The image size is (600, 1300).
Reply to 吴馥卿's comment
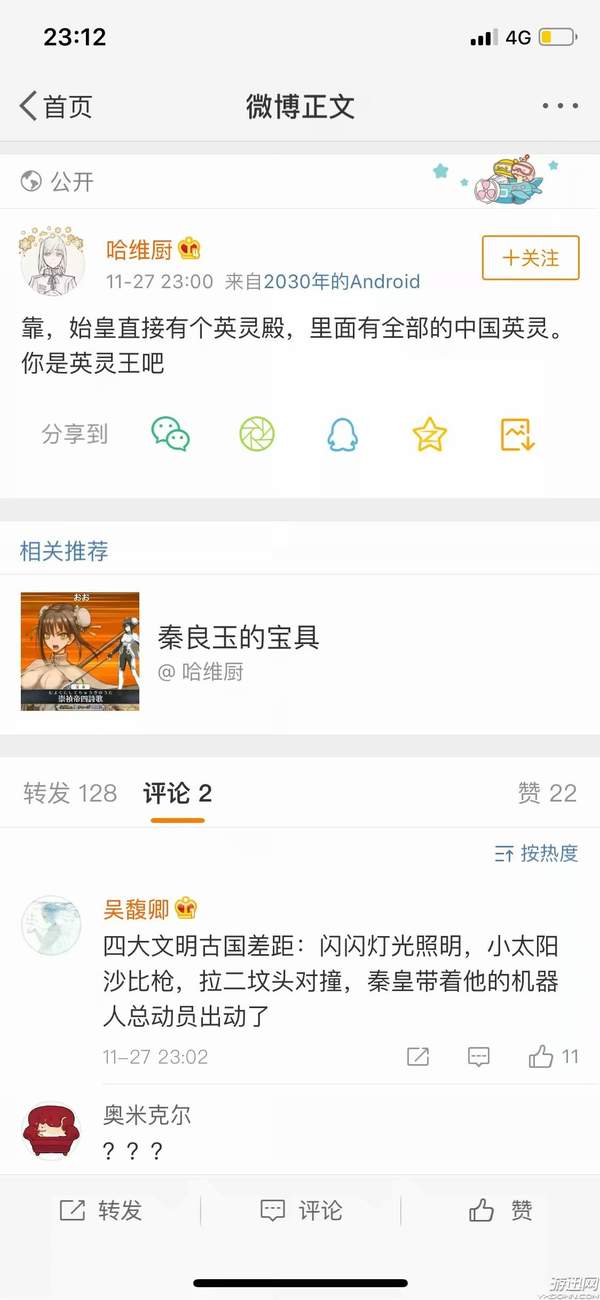(x=479, y=1056)
